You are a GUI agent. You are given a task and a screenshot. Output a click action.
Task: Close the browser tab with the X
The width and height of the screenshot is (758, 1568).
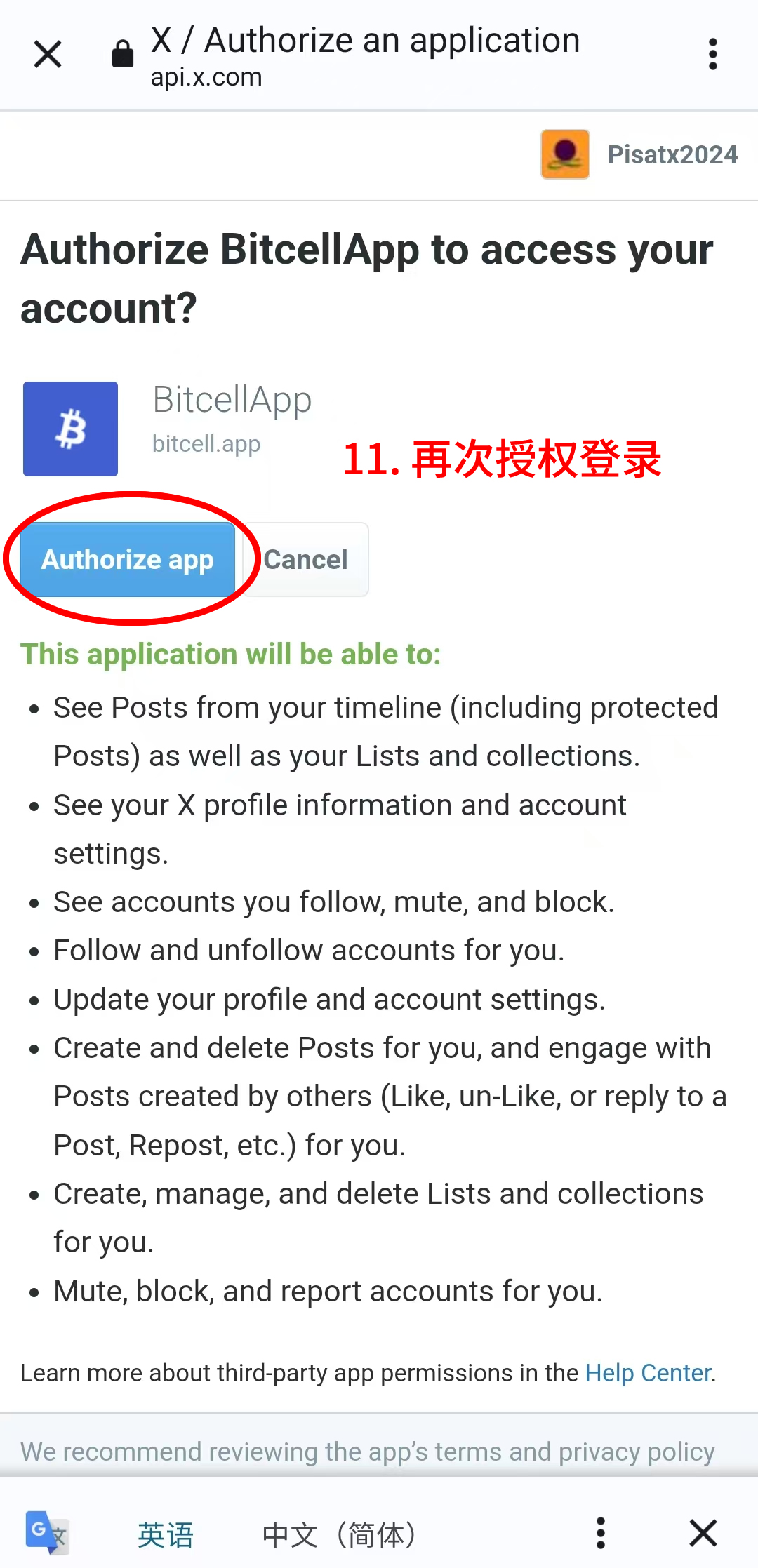[48, 54]
